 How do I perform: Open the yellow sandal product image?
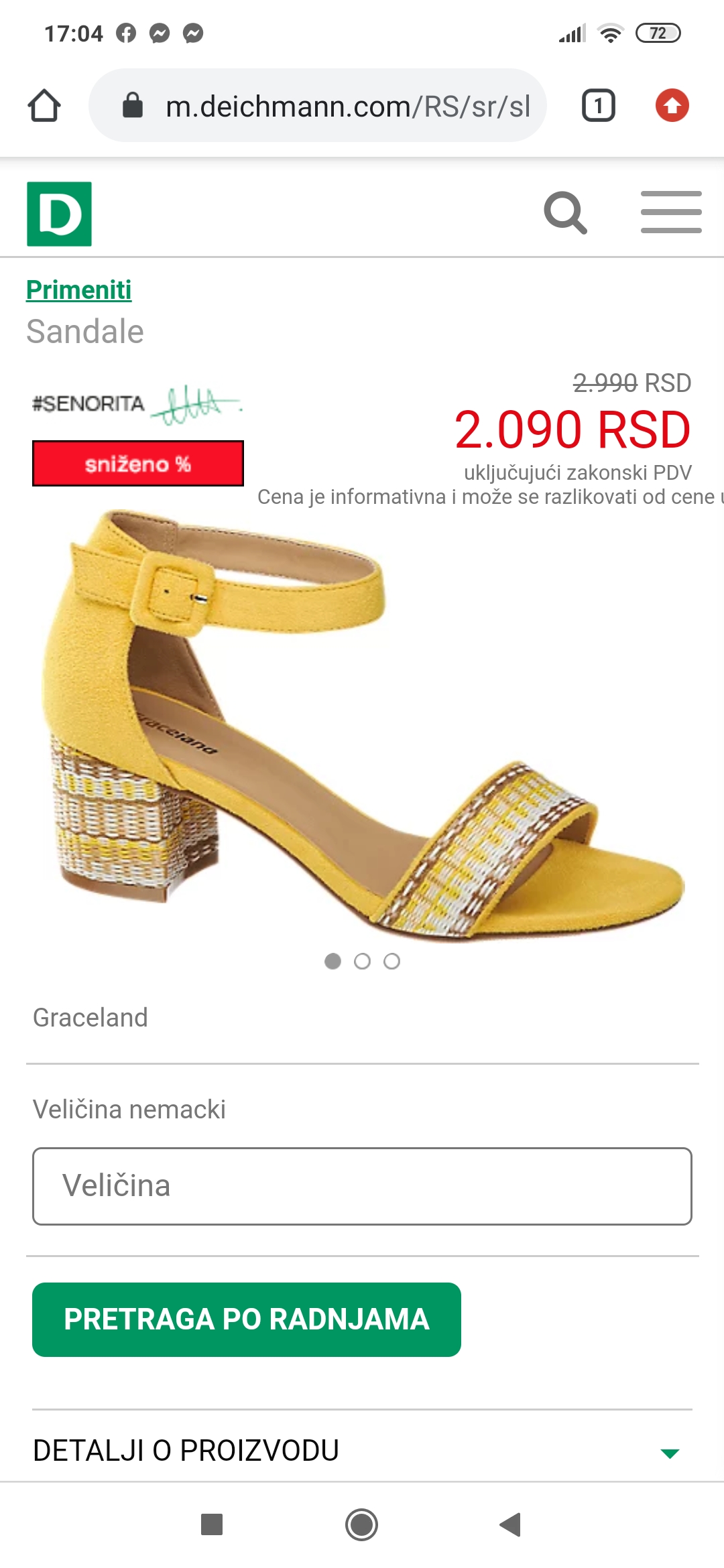[x=362, y=725]
